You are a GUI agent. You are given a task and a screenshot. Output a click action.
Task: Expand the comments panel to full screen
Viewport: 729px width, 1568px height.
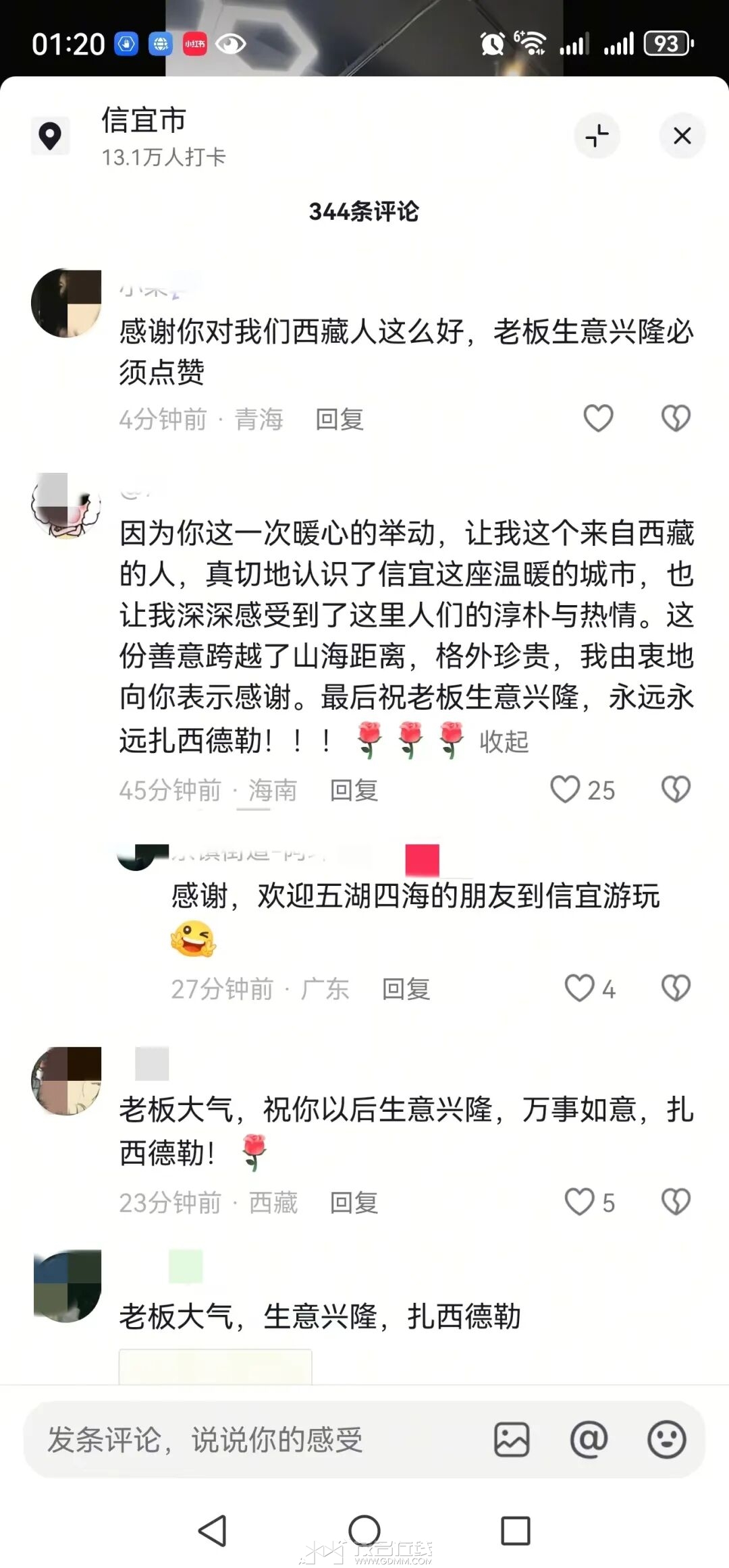coord(597,136)
